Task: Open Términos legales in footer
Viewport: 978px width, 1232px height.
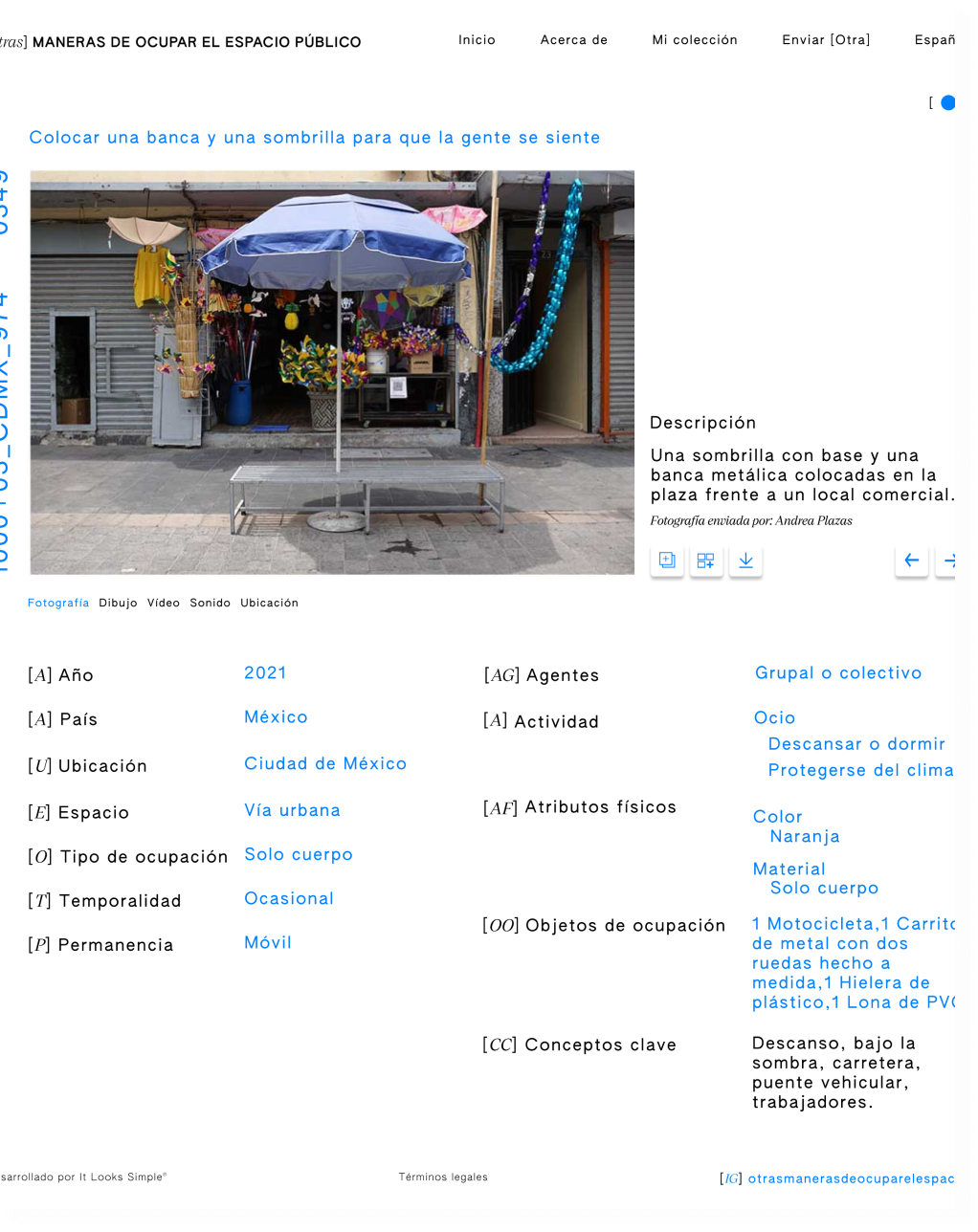Action: point(443,1177)
